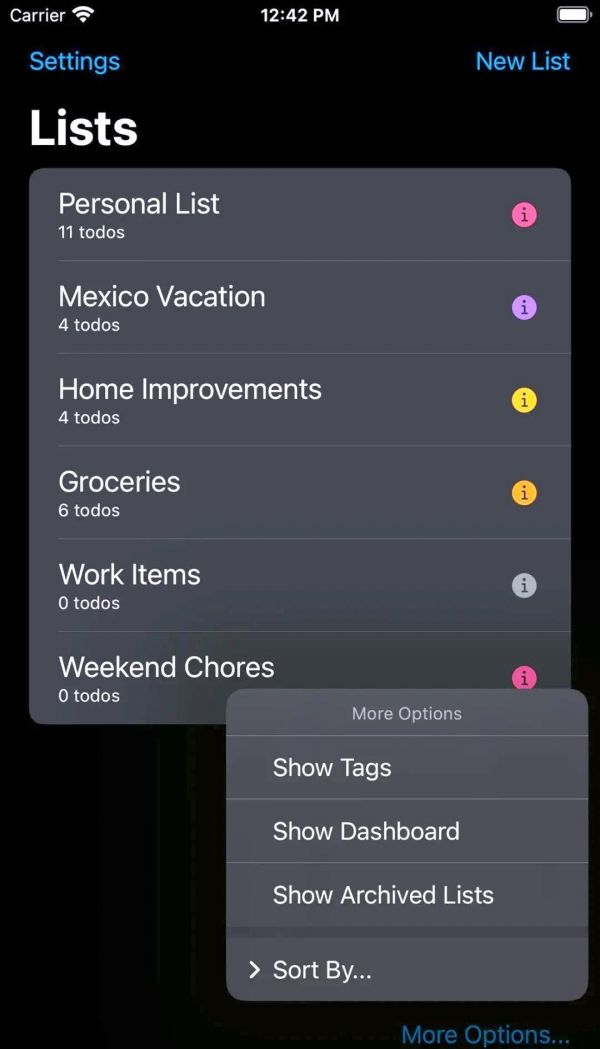
Task: View info for Groceries
Action: coord(524,492)
